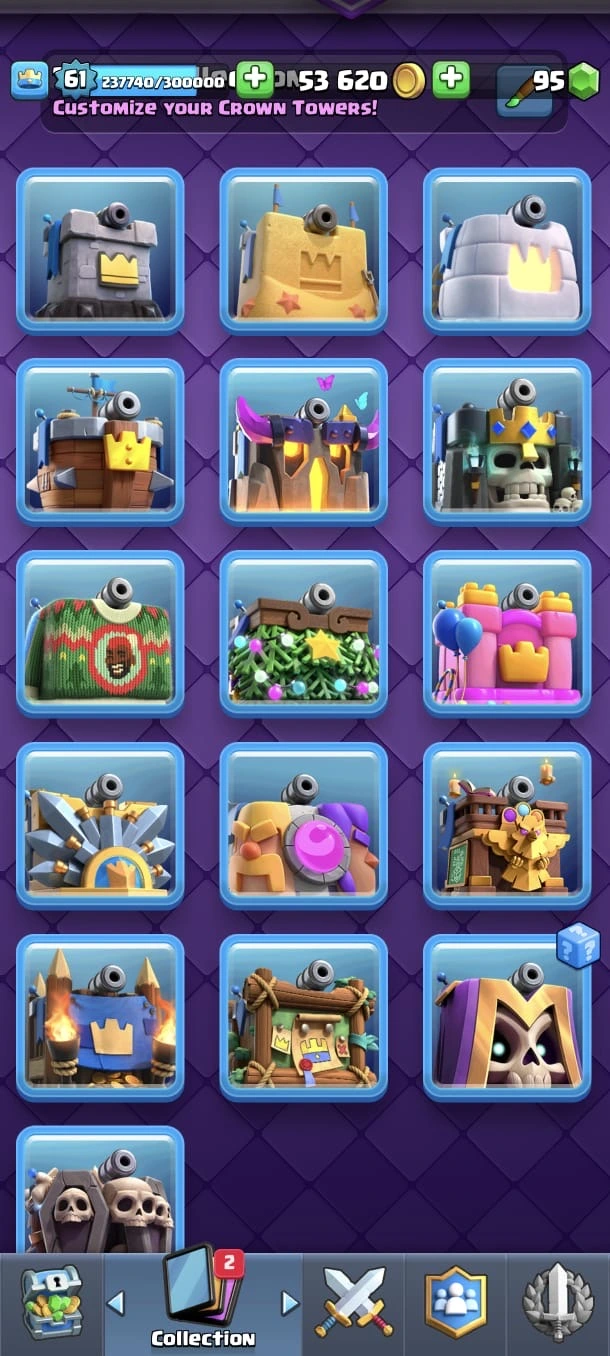
Task: Select the purple hooded skeleton tower skin
Action: 506,1017
